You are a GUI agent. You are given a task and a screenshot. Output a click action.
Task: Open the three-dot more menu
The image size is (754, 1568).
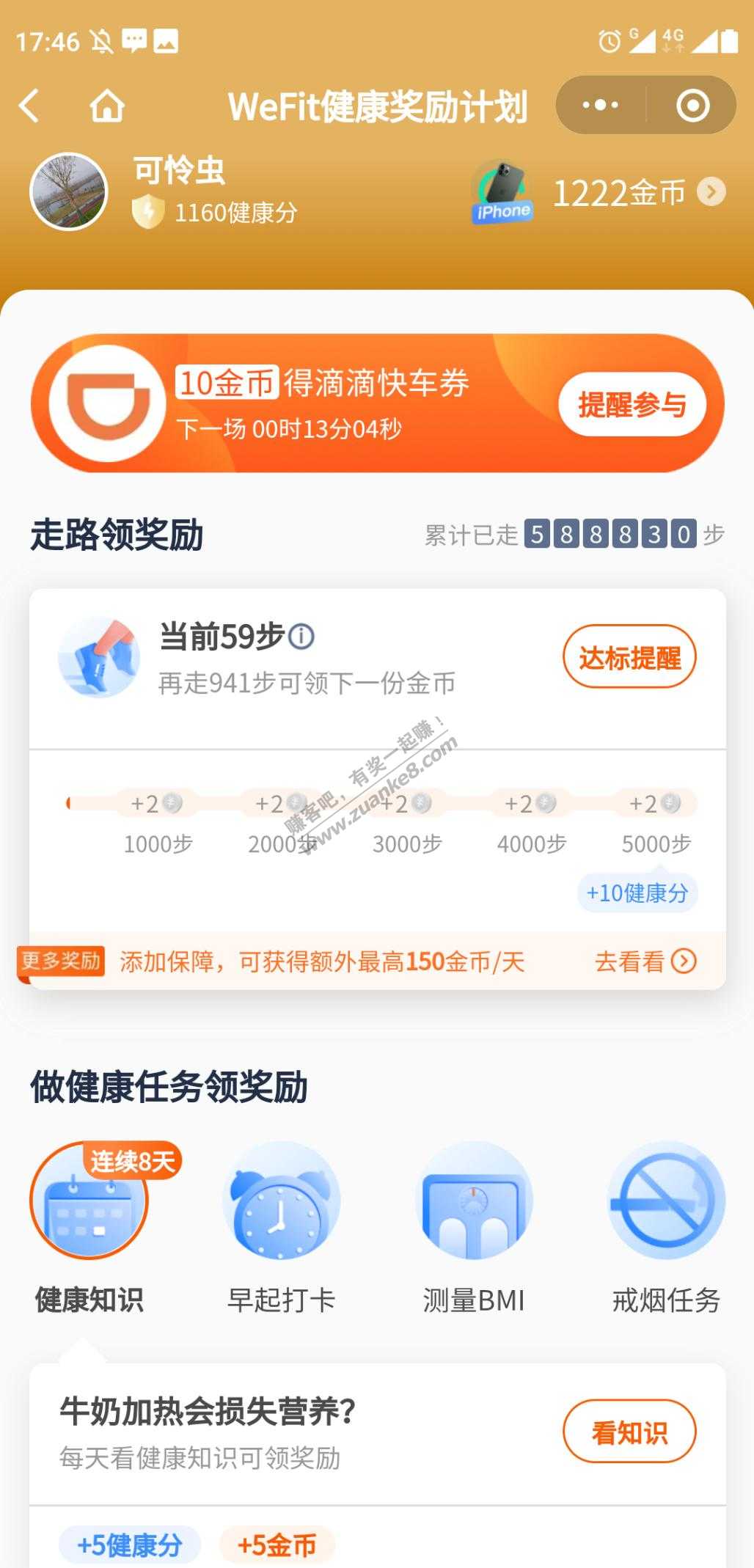click(x=600, y=105)
